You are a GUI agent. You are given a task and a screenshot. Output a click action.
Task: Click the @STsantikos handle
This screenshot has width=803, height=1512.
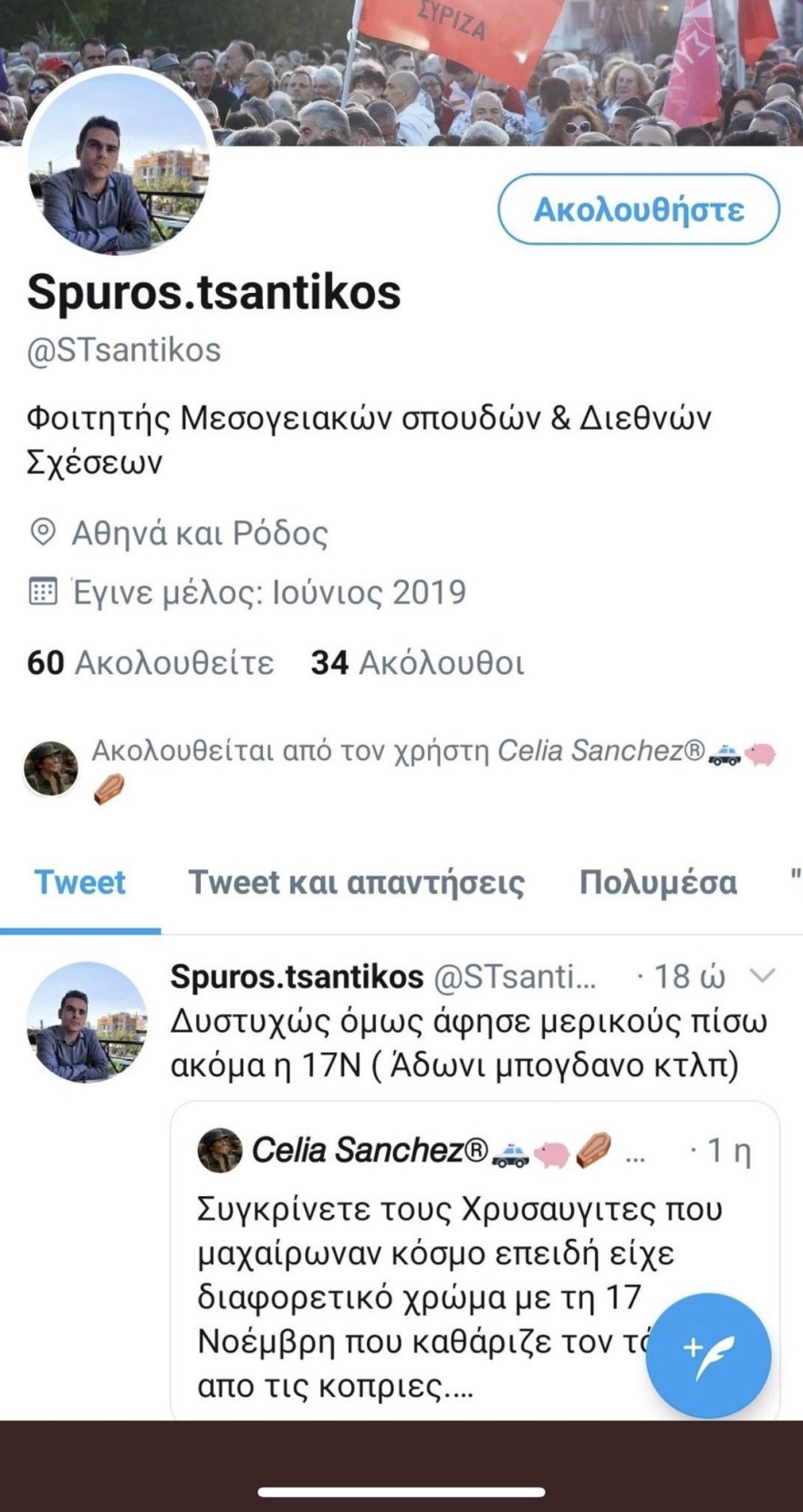point(125,348)
